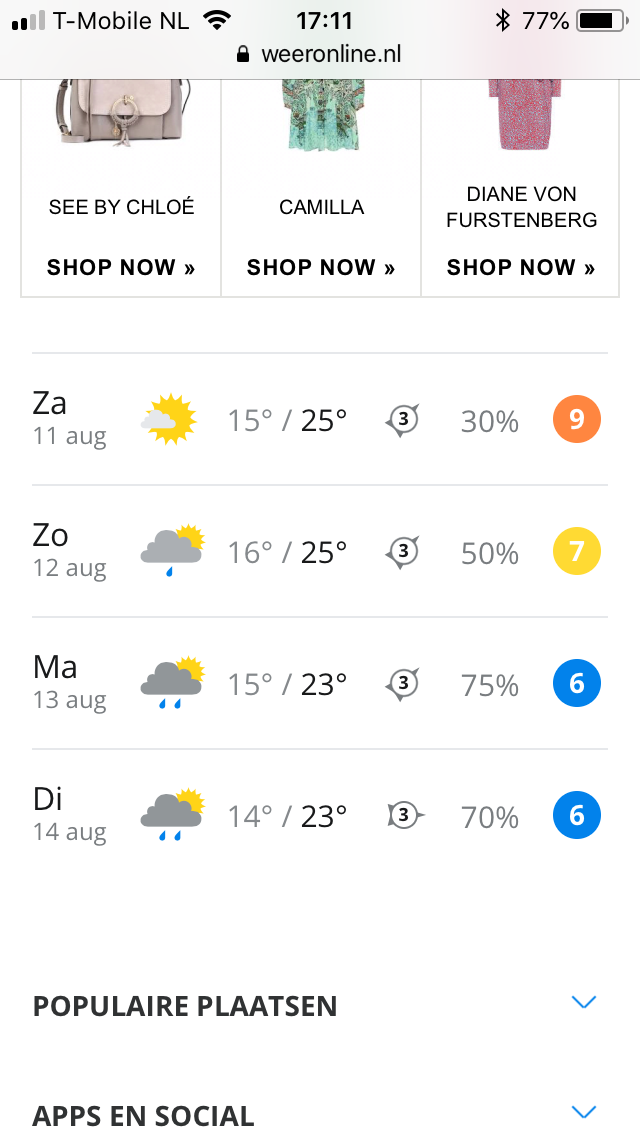View details for Ma 13 aug

click(320, 683)
